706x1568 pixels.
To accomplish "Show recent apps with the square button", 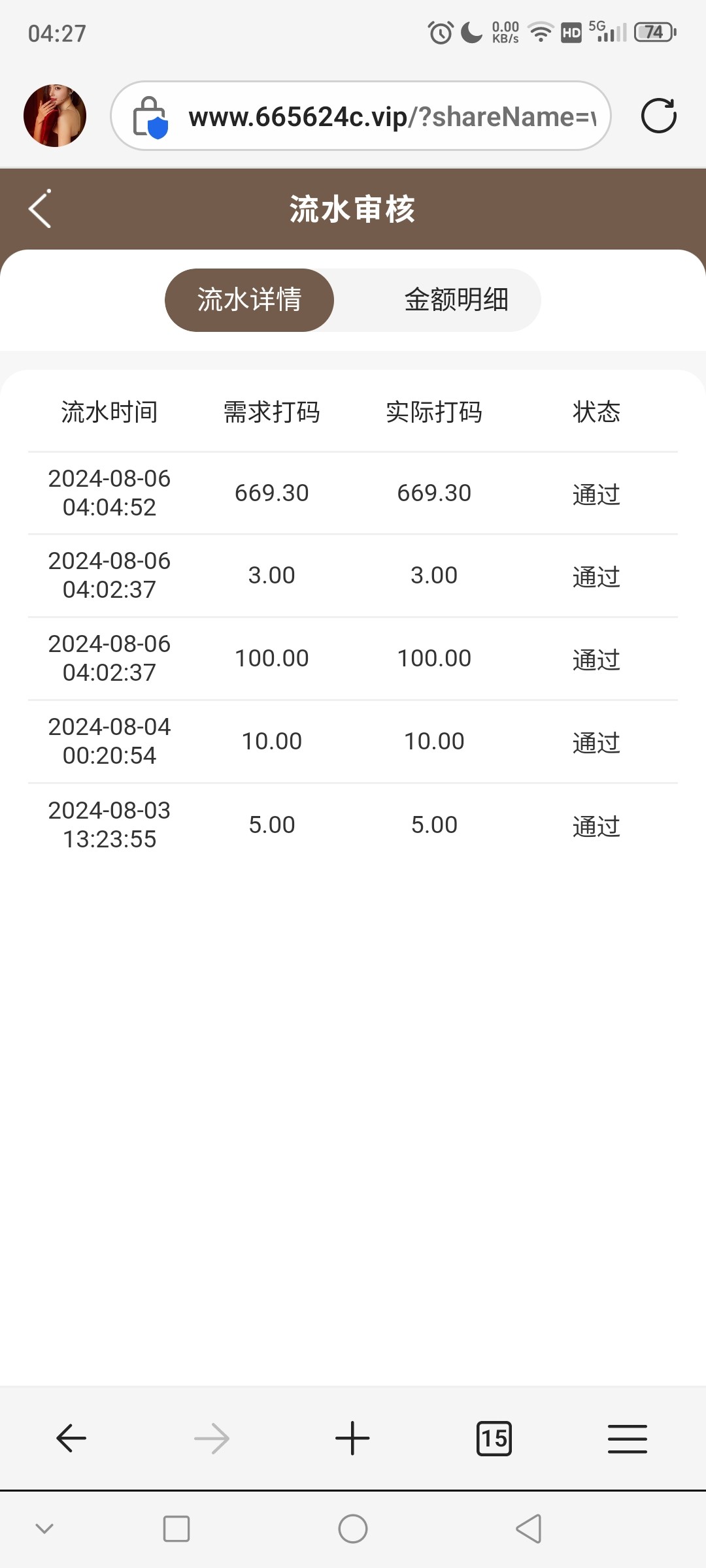I will click(176, 1529).
